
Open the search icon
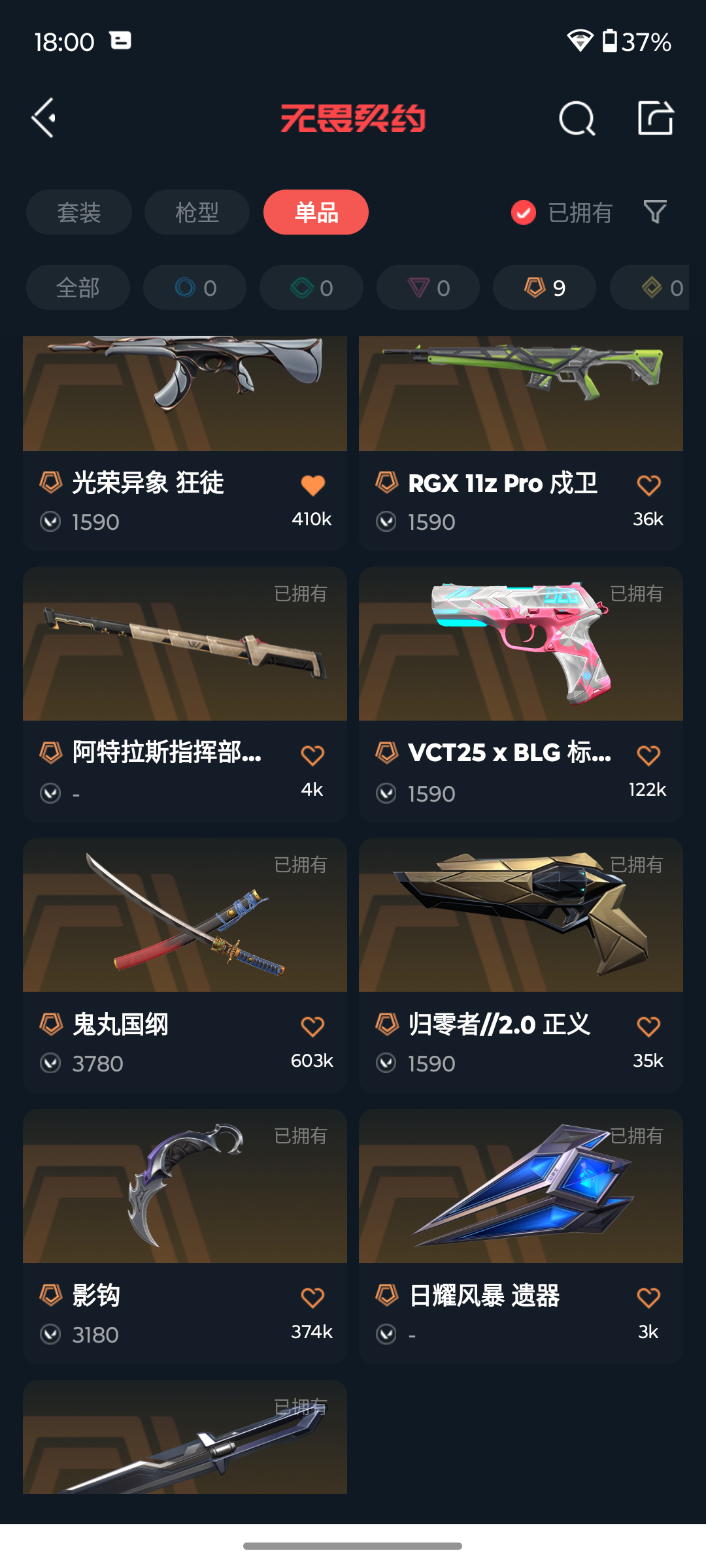[x=577, y=119]
